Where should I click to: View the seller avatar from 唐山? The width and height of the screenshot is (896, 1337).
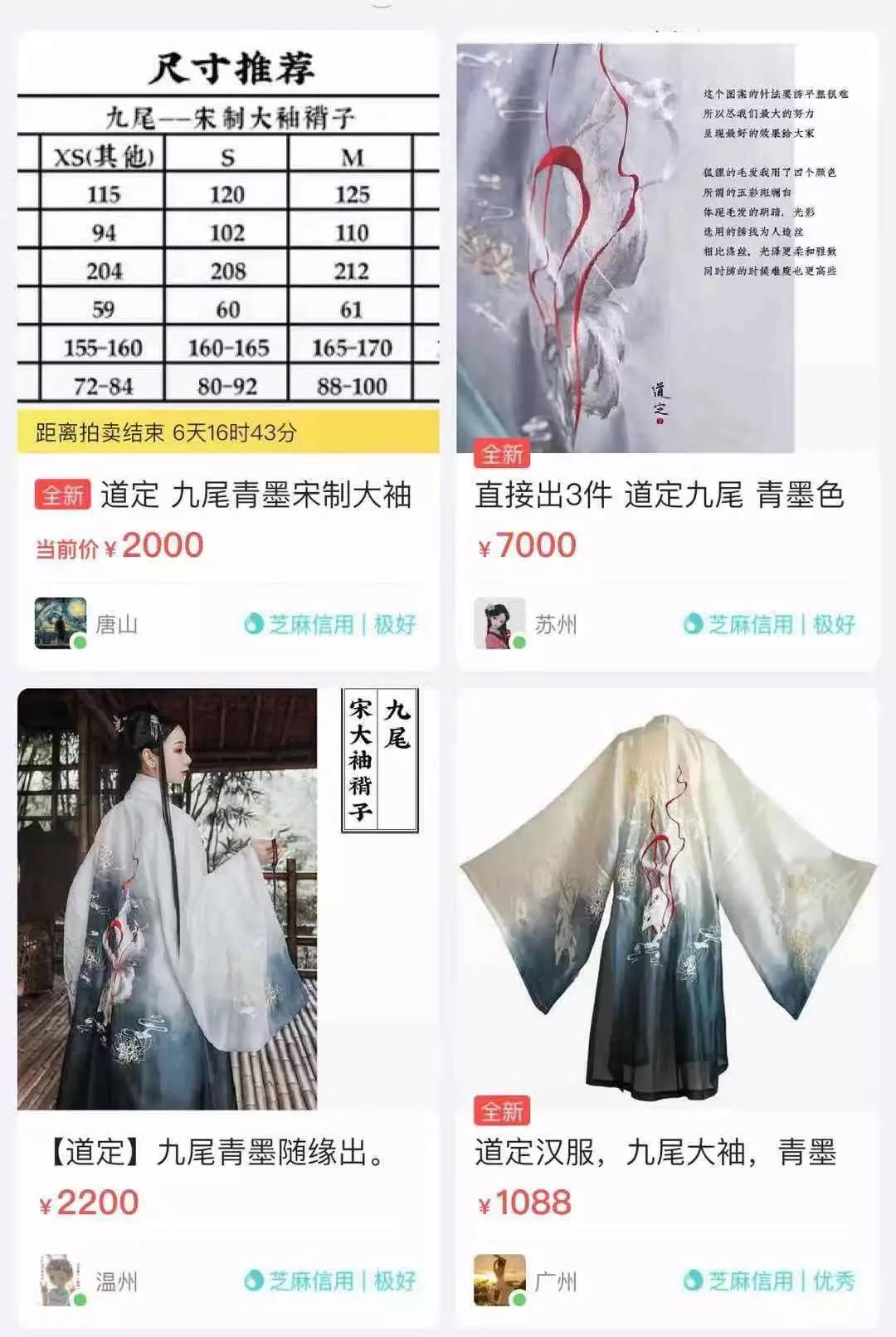[60, 623]
